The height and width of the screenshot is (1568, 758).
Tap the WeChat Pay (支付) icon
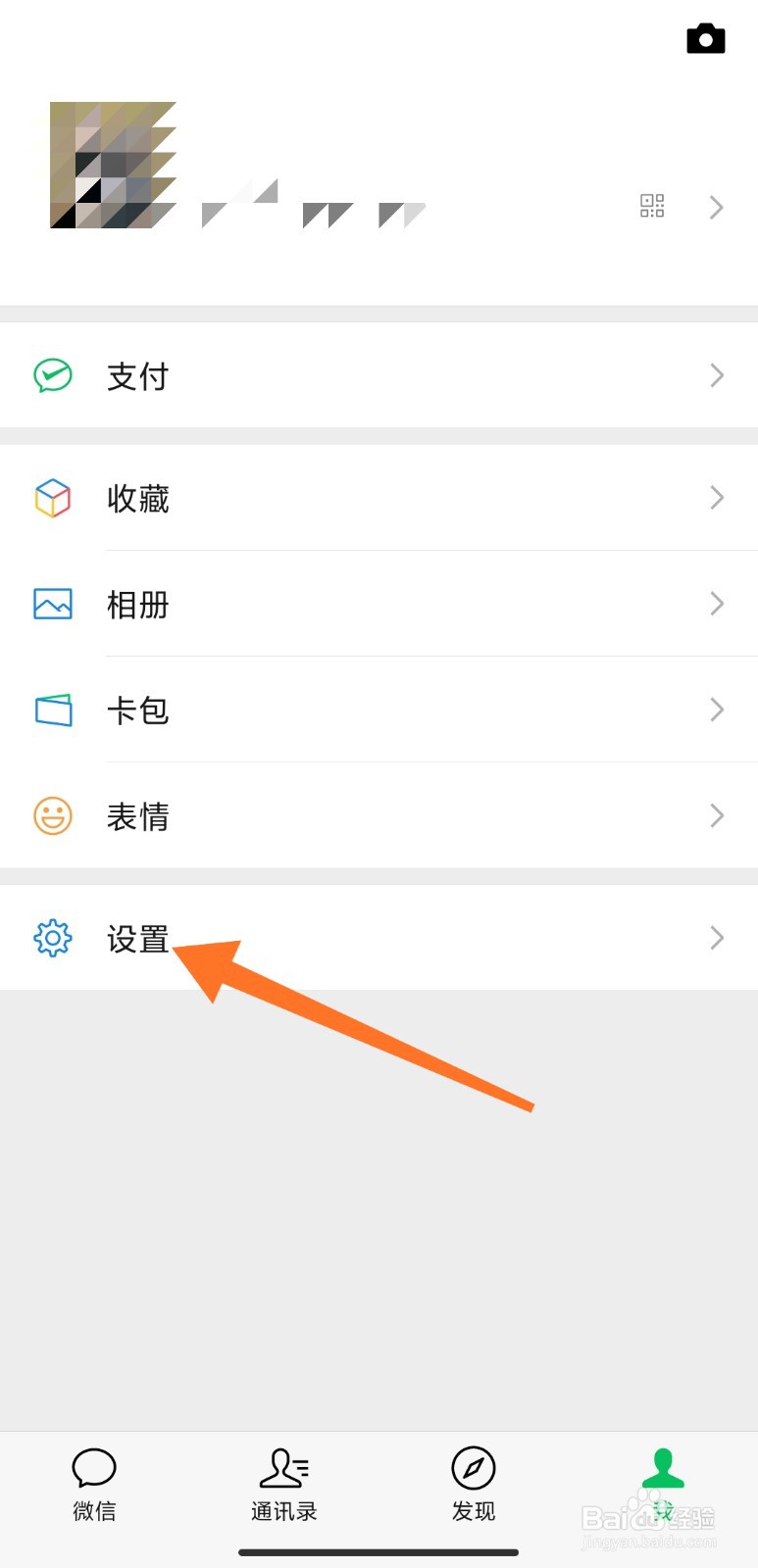coord(52,375)
